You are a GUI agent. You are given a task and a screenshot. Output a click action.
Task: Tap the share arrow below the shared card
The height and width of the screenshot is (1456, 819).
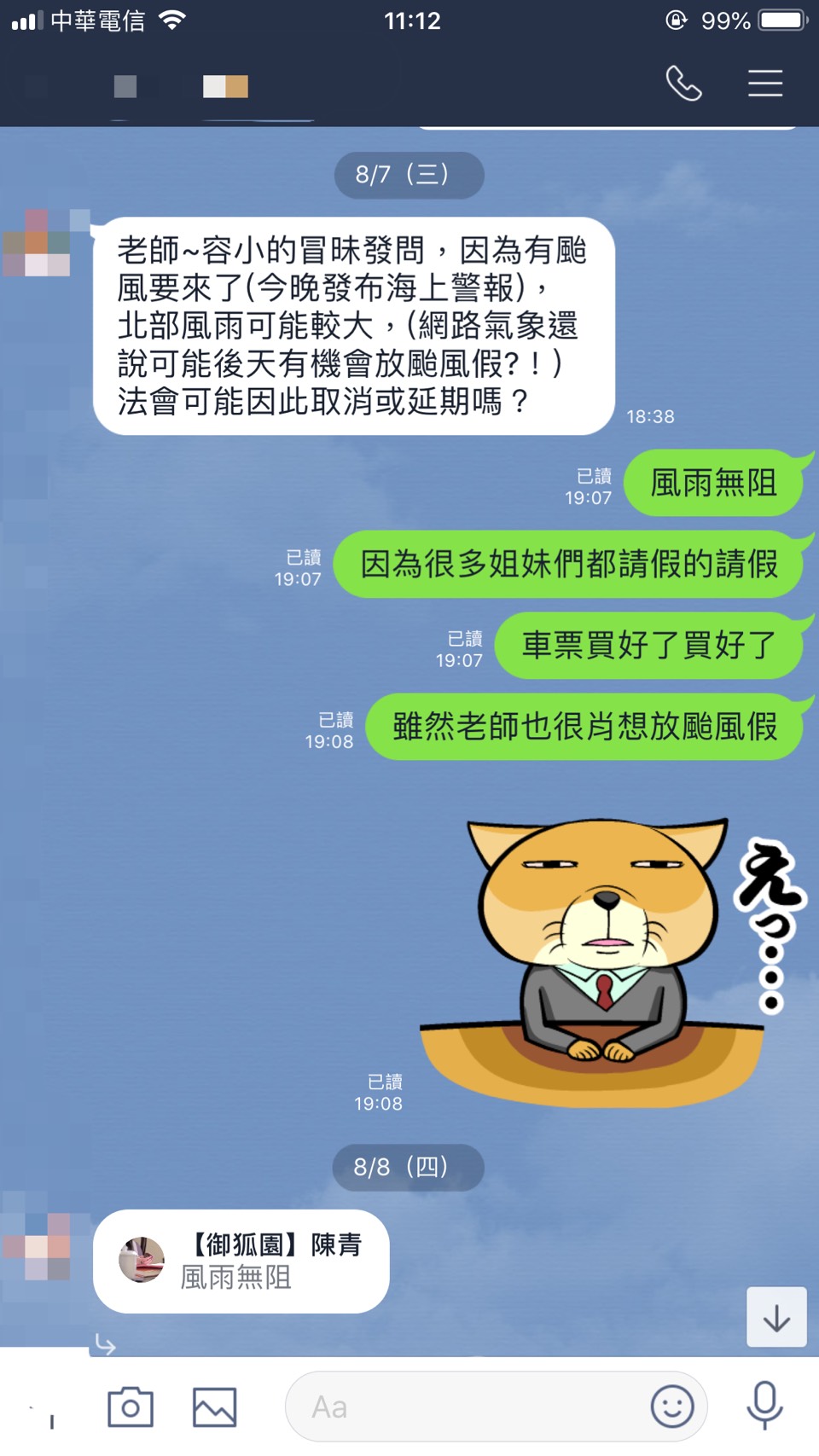pos(105,1344)
